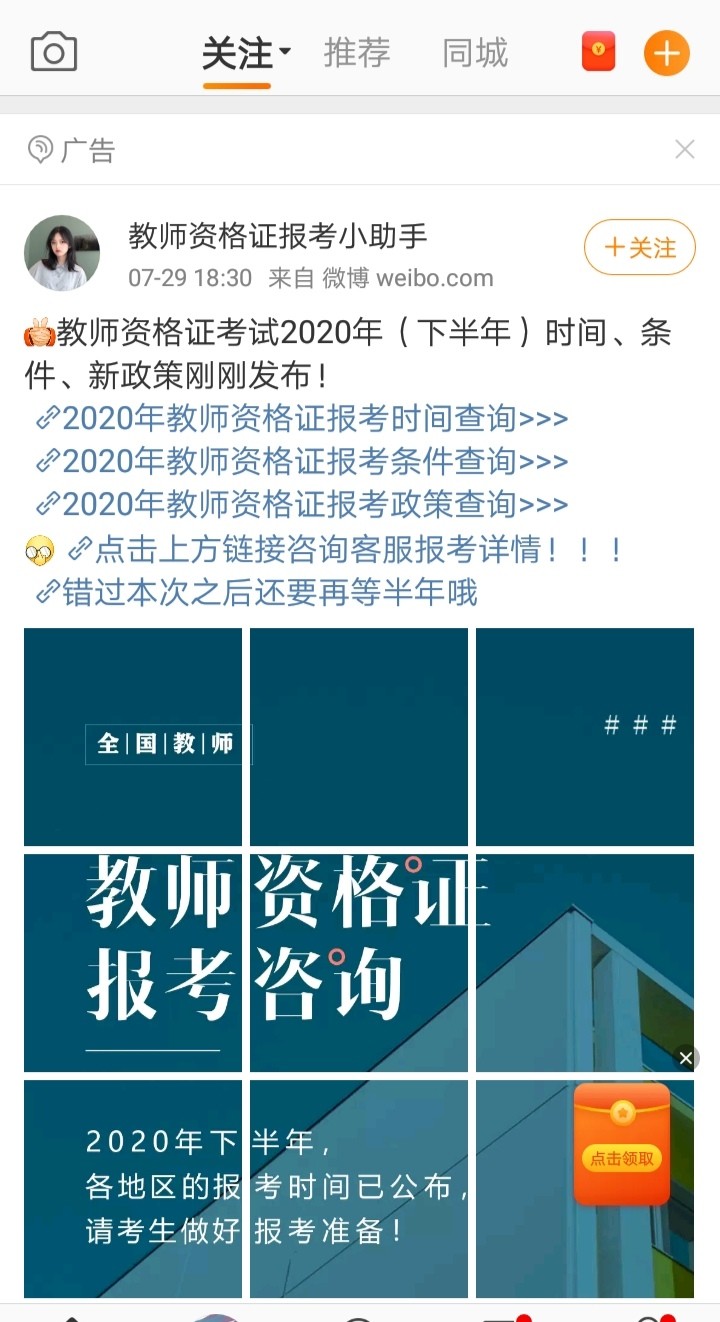The width and height of the screenshot is (720, 1322).
Task: Follow 教师资格证报考小助手 with 关注 button
Action: click(x=640, y=247)
